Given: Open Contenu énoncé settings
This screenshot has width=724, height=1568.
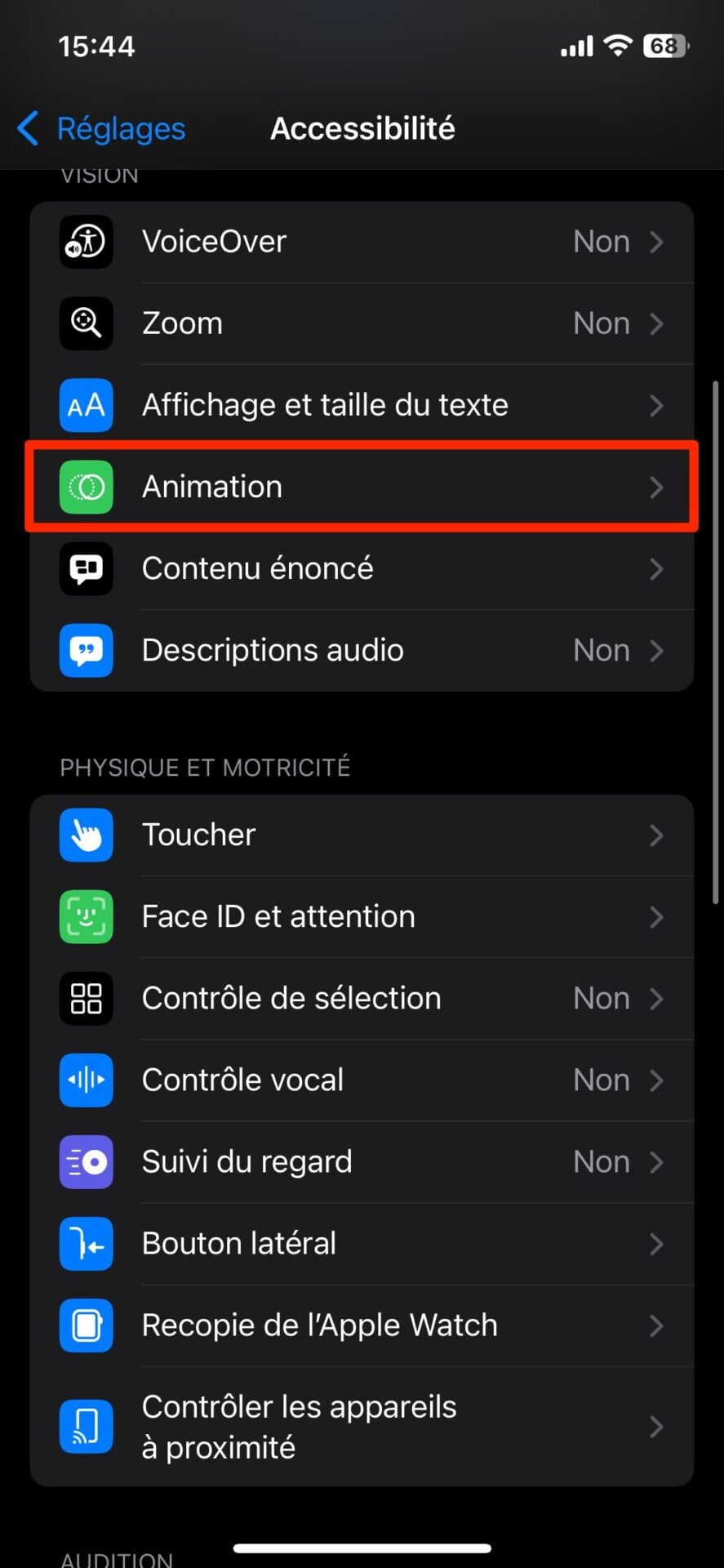Looking at the screenshot, I should click(362, 568).
